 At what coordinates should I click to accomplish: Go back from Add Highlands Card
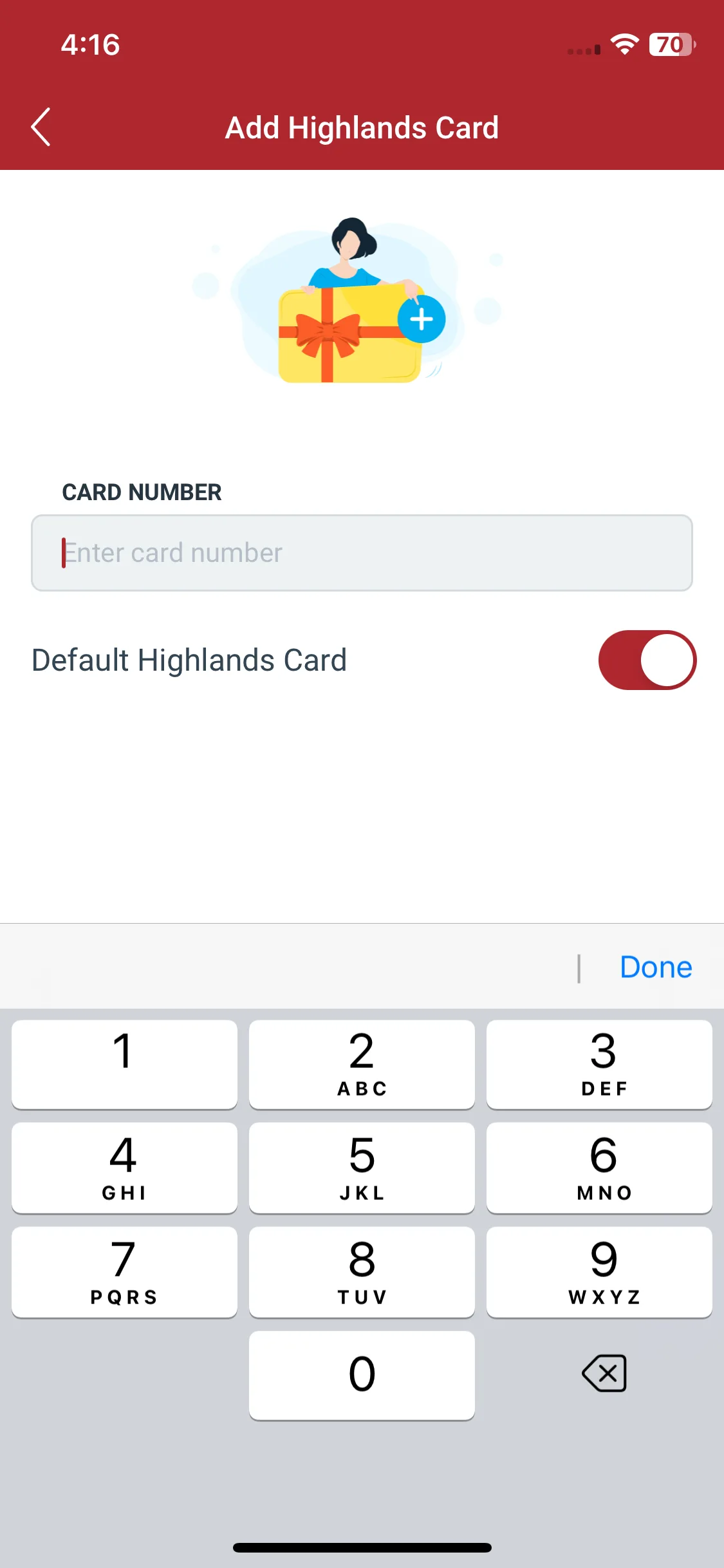tap(41, 127)
